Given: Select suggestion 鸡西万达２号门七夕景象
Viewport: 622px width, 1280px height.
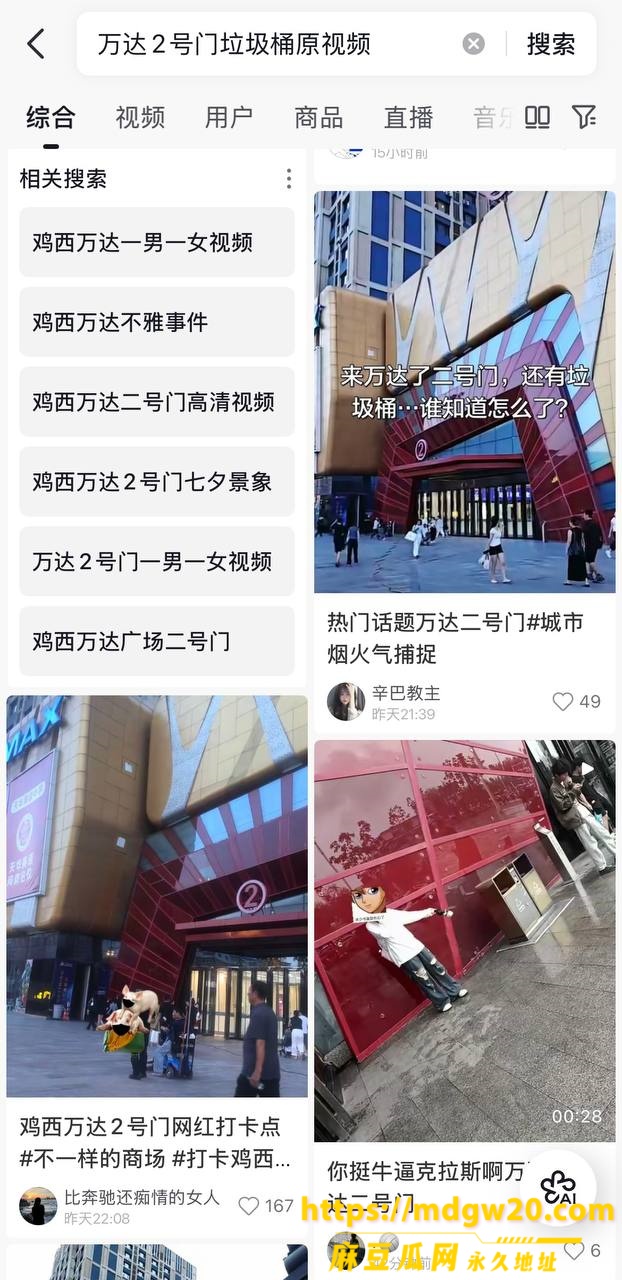Looking at the screenshot, I should [x=157, y=482].
